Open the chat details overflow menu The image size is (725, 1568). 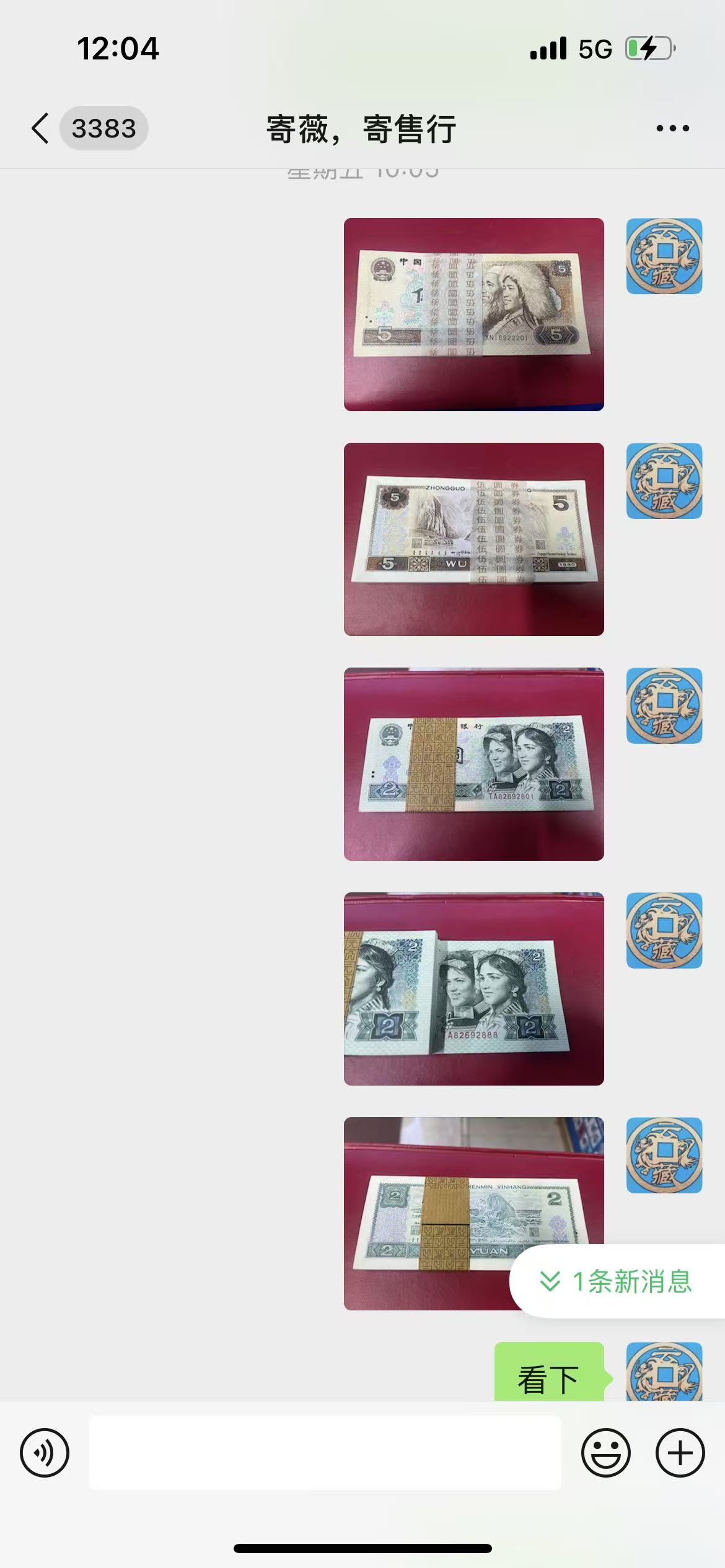tap(672, 128)
